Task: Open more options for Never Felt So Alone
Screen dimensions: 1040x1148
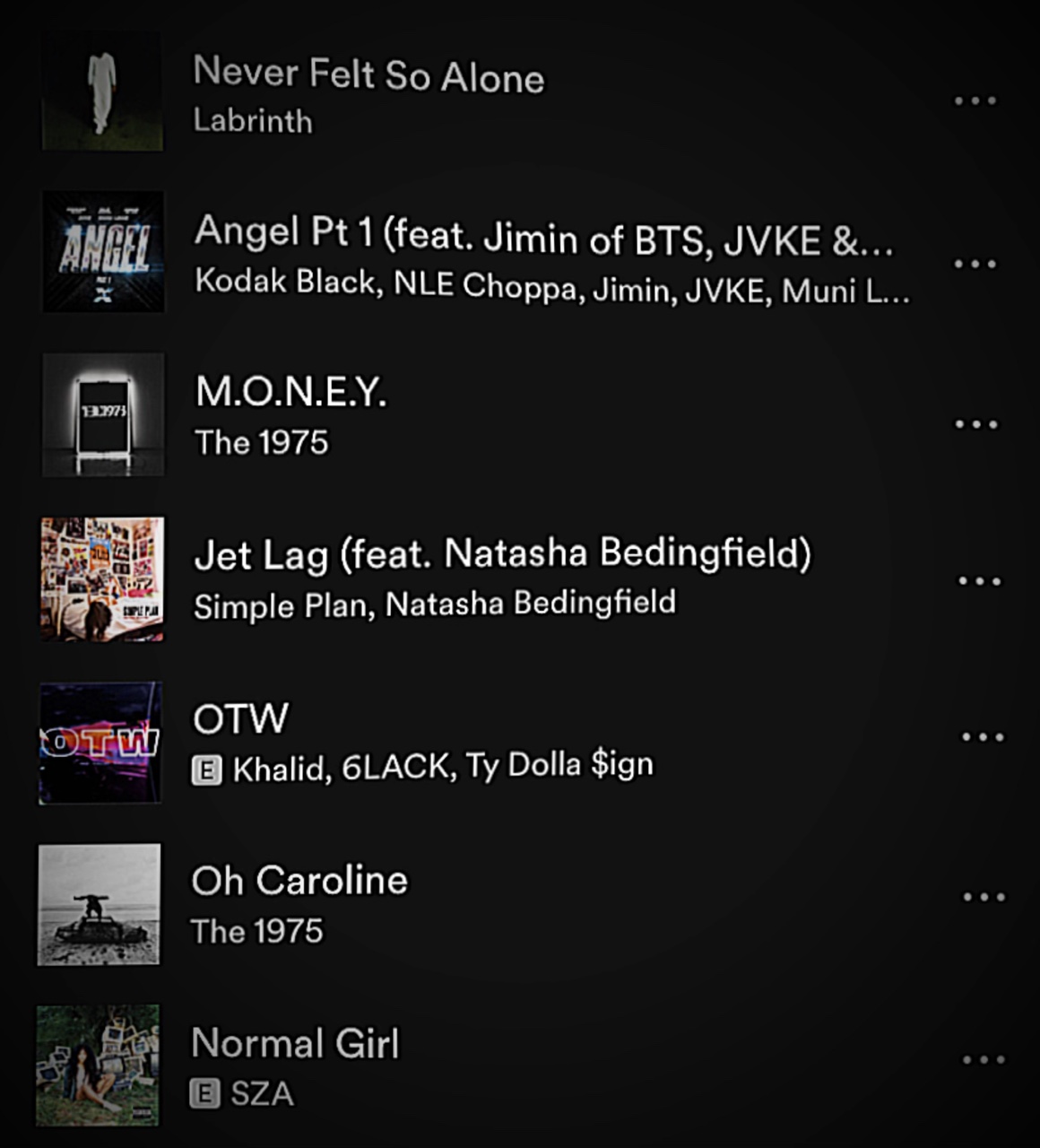Action: [x=975, y=100]
